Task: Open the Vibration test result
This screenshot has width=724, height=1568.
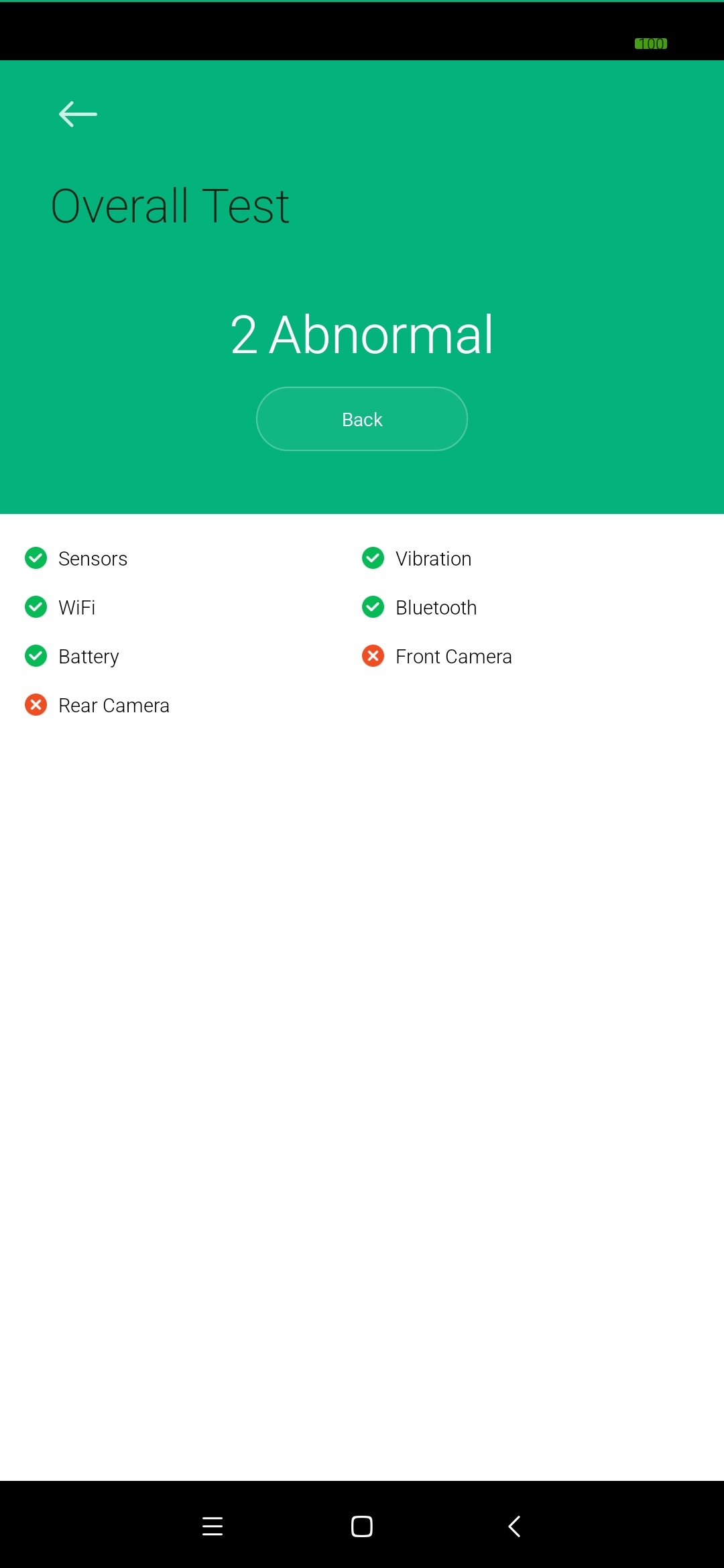Action: pos(433,559)
